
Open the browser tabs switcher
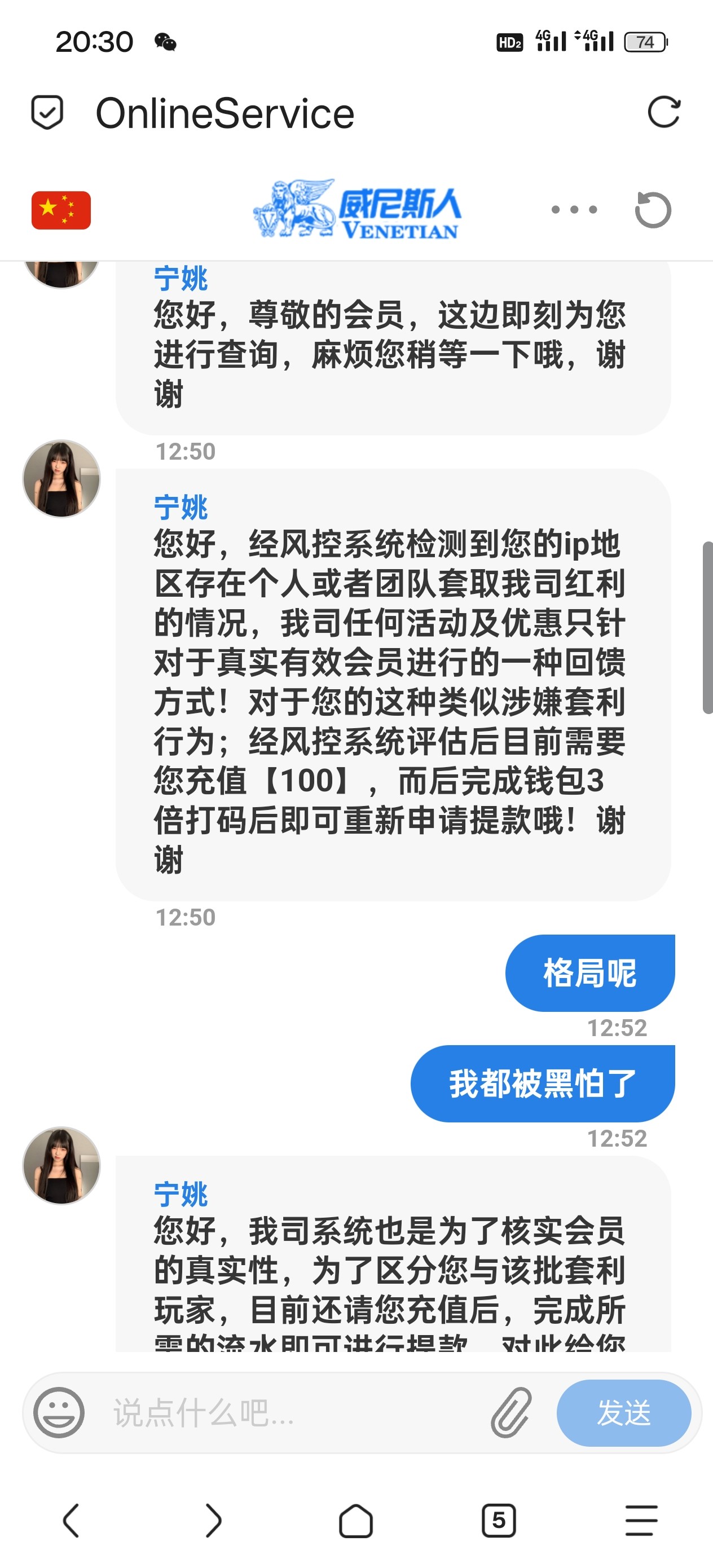(499, 1520)
